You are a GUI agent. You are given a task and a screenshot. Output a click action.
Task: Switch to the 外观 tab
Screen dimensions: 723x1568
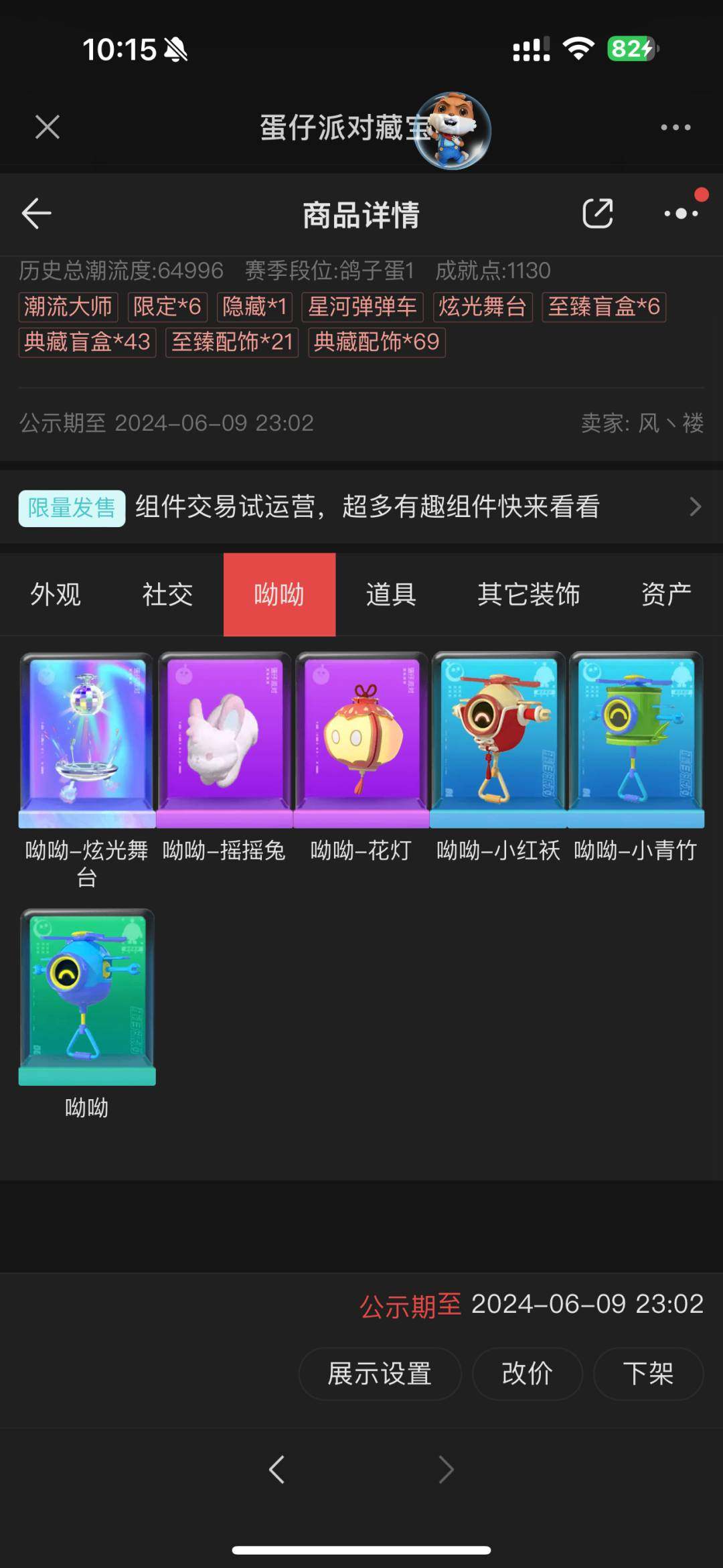click(x=56, y=594)
